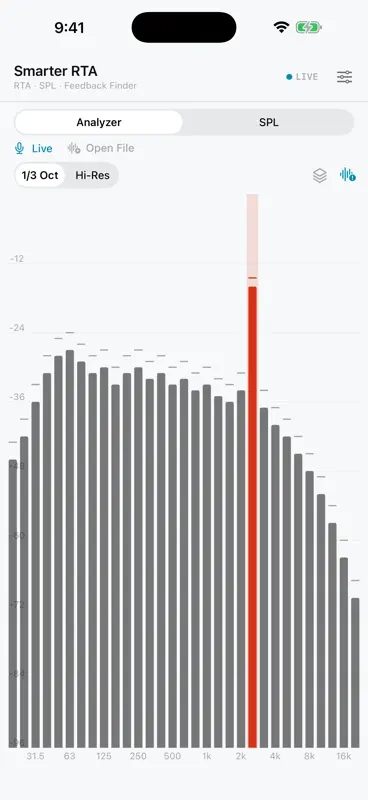Switch to Hi-Res resolution
This screenshot has height=800, width=368.
point(92,176)
